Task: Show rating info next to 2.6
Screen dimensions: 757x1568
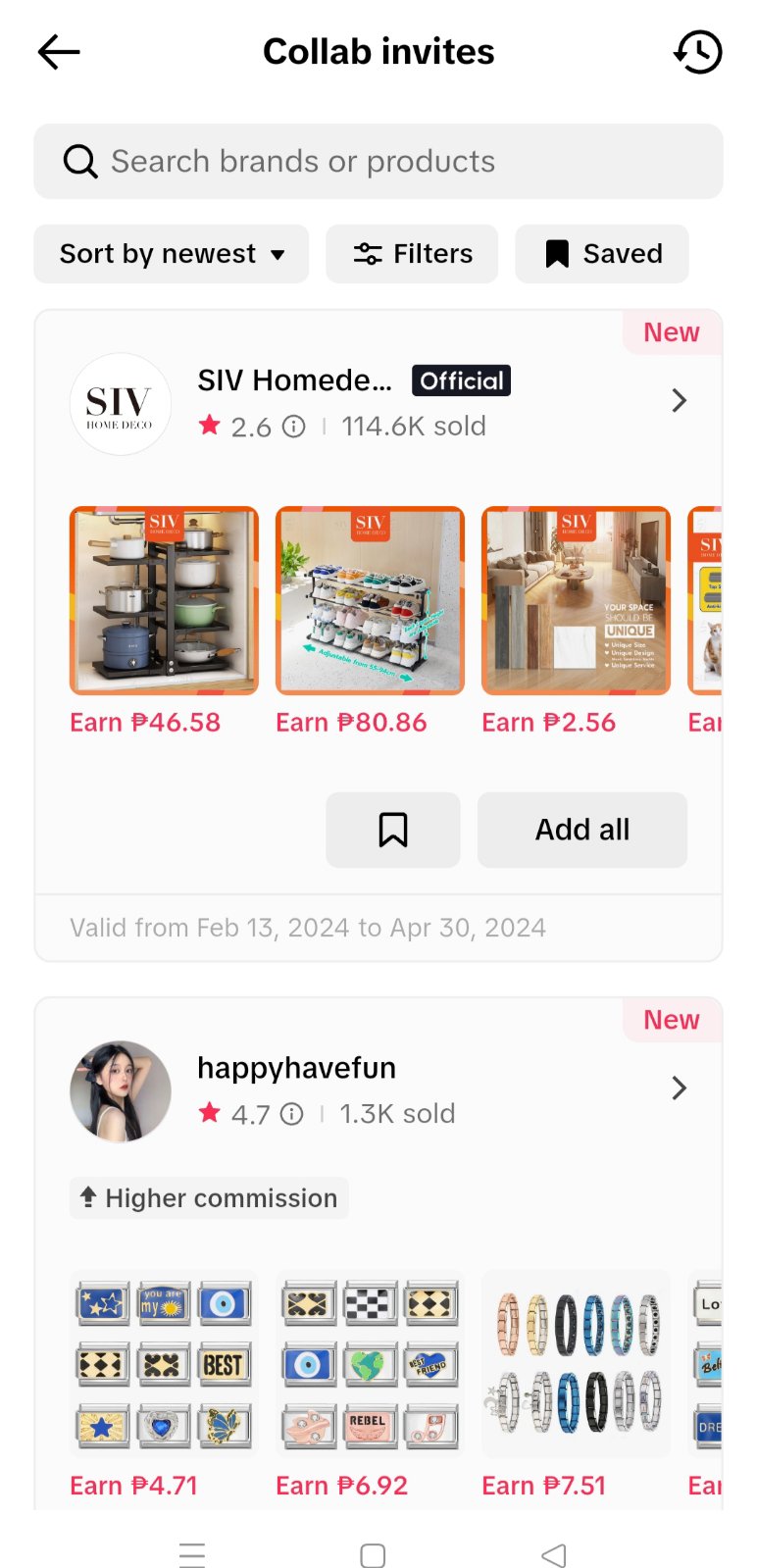Action: (x=294, y=427)
